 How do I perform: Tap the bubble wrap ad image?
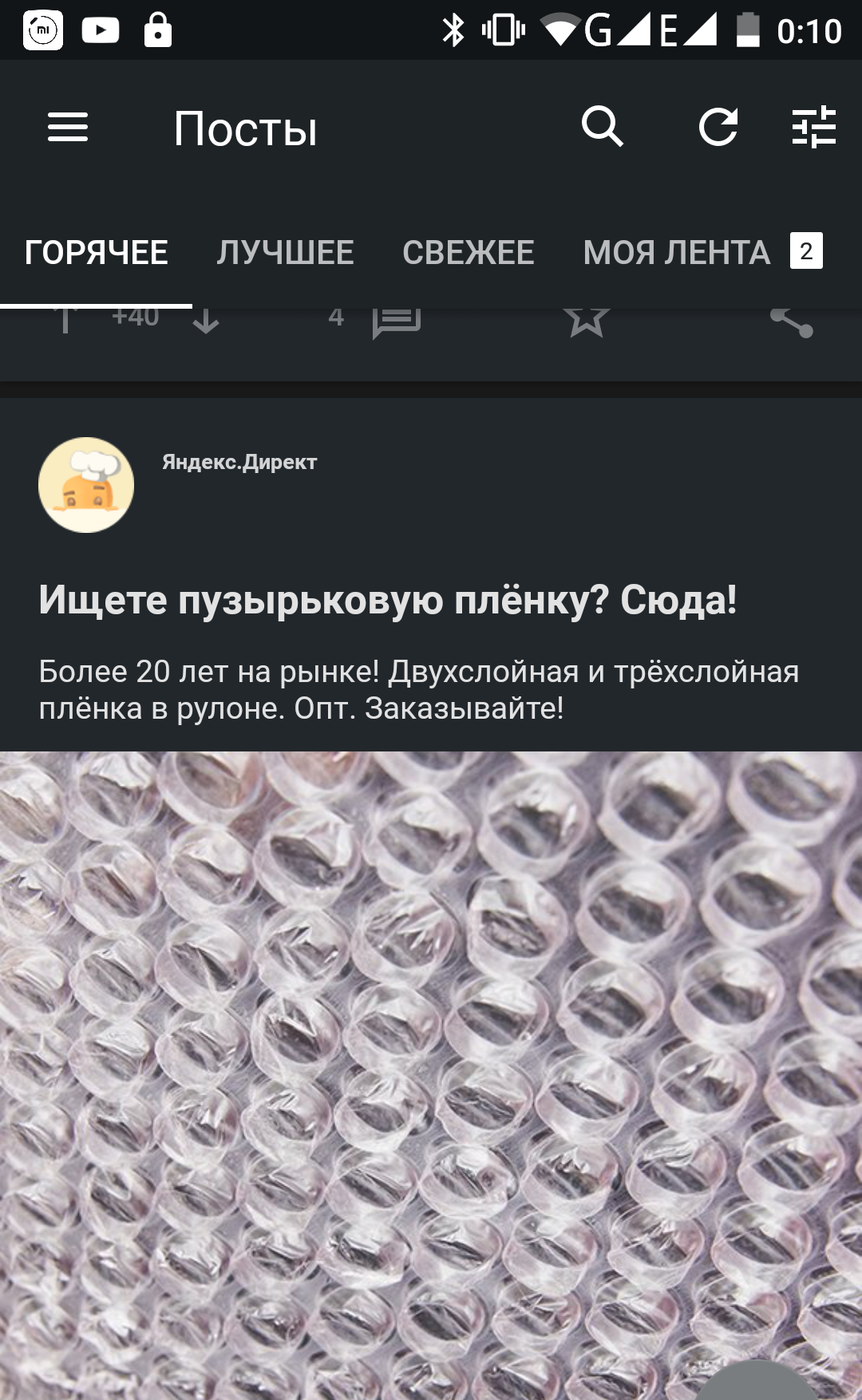coord(431,1069)
